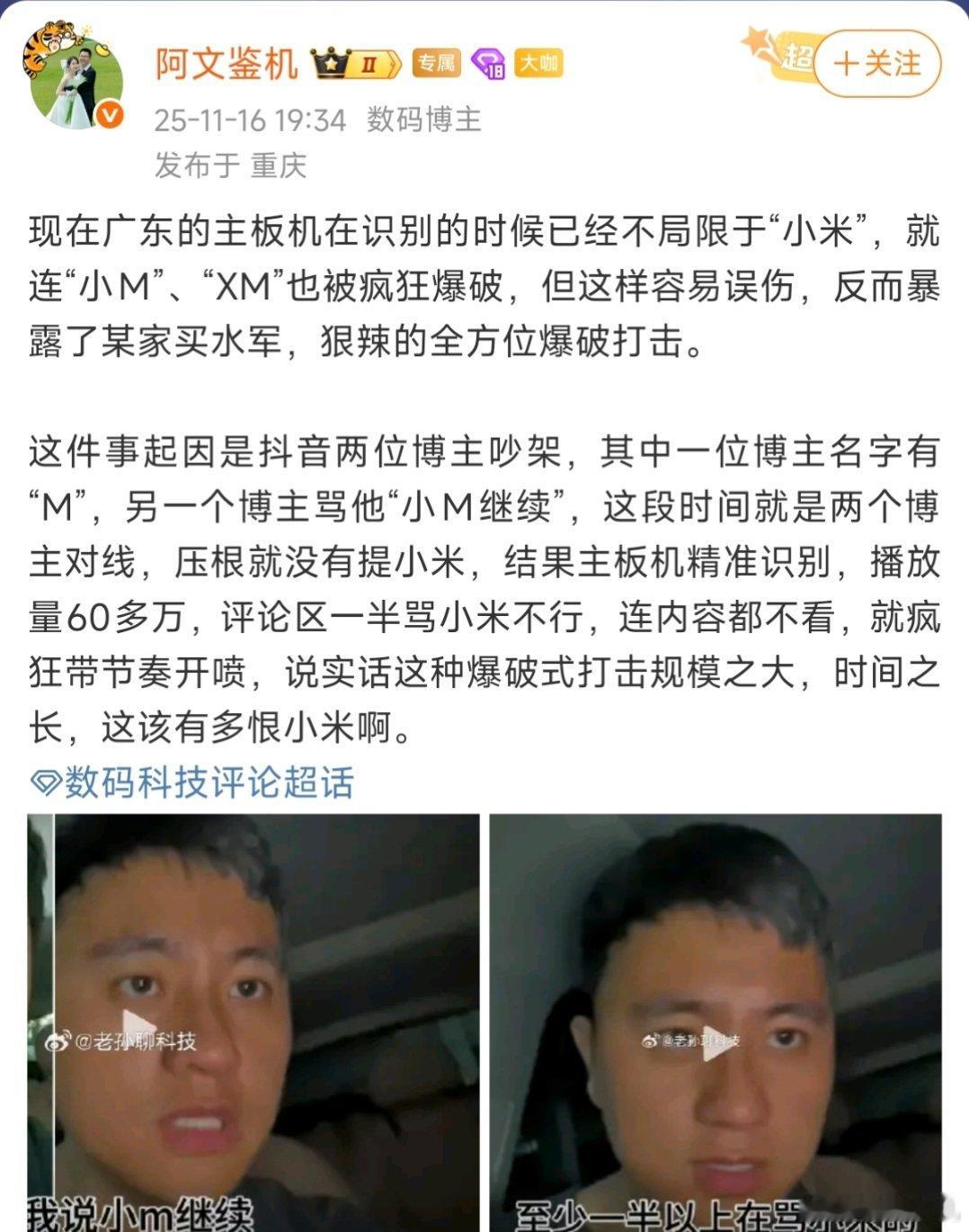Open the 数码科技评论超话 super topic link

click(x=209, y=781)
